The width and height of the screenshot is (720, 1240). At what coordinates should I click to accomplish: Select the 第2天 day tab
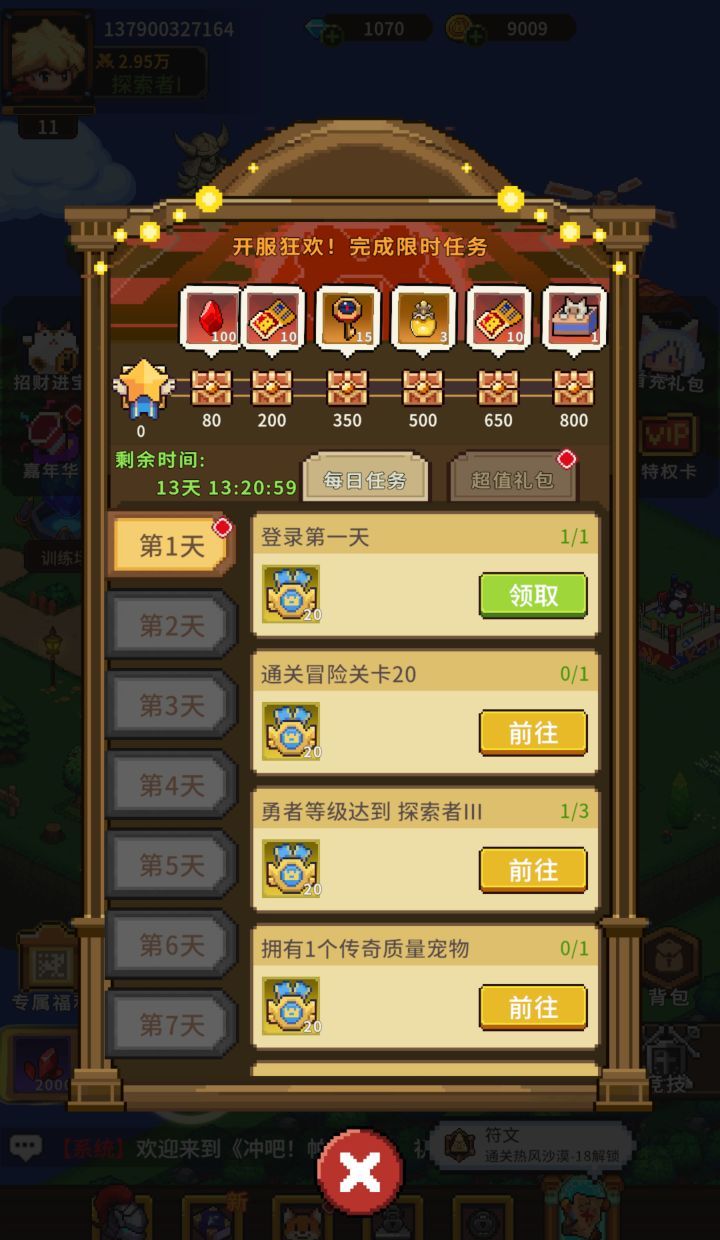(172, 625)
